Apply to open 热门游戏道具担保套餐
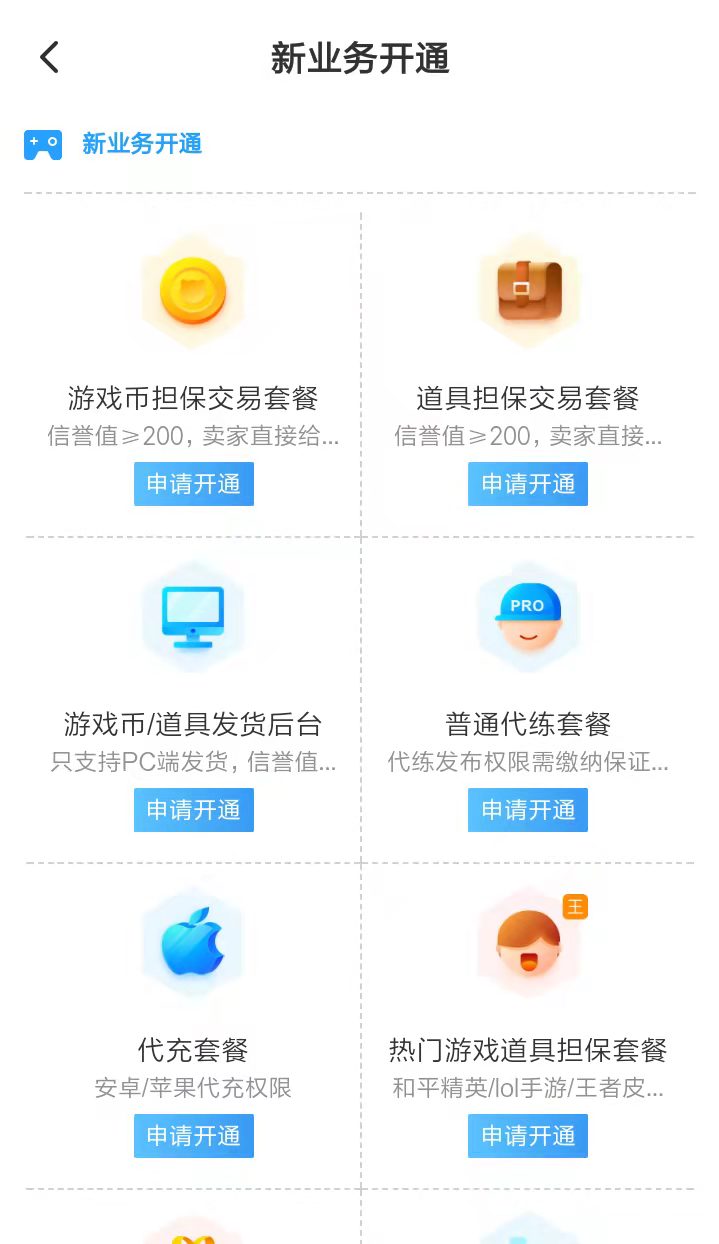 528,1136
